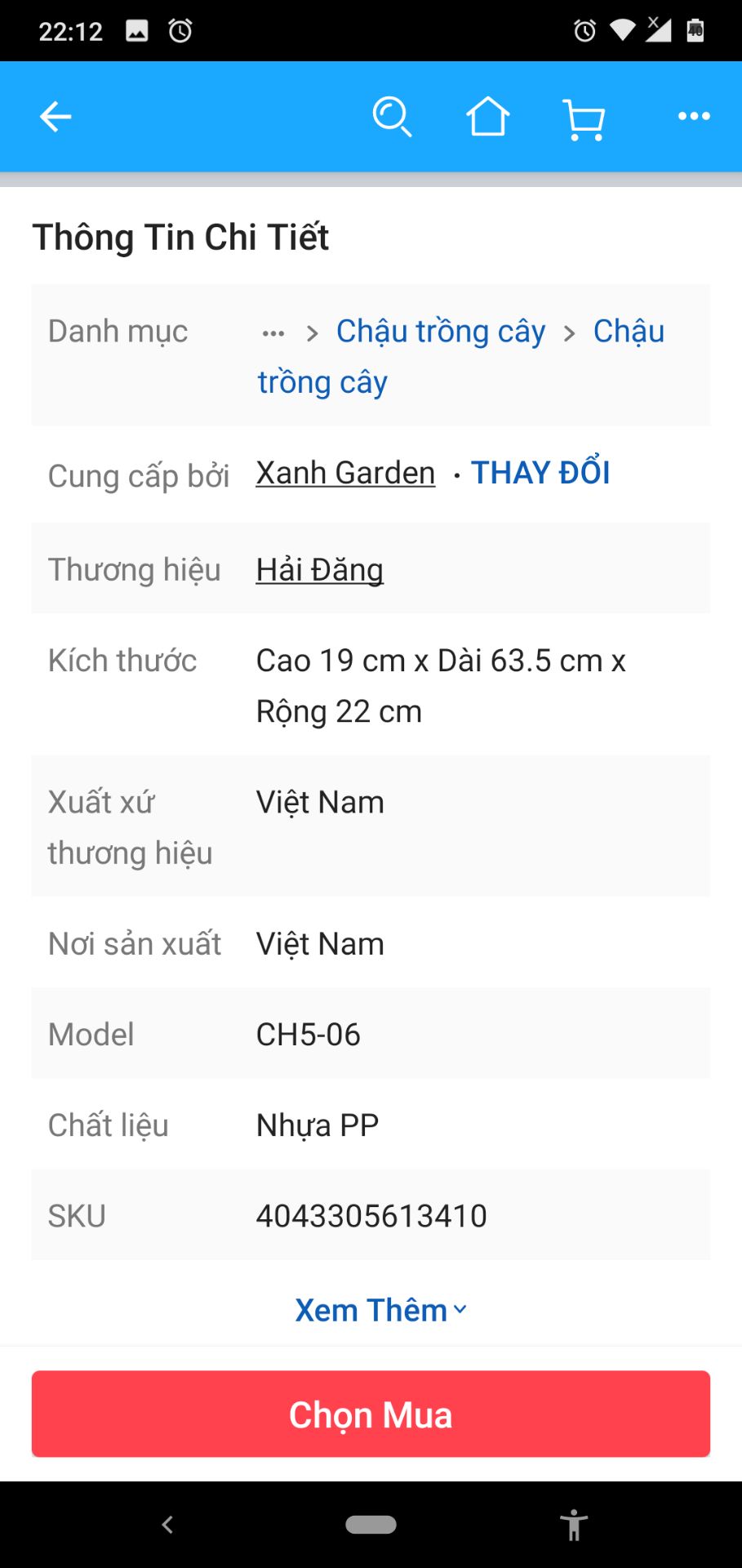Open the Xanh Garden seller page
742x1568 pixels.
[344, 473]
